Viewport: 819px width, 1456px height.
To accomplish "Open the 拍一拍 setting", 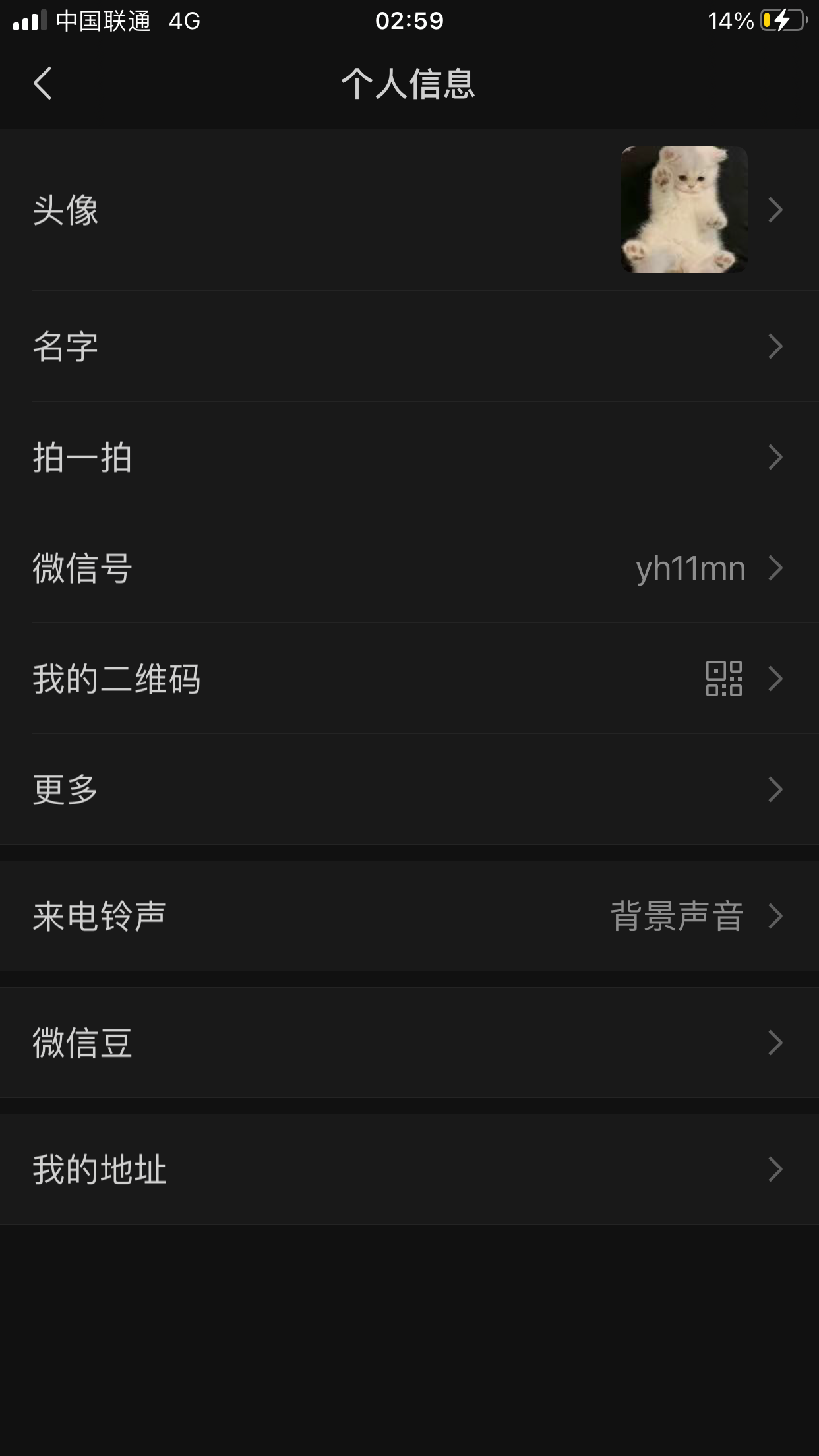I will (x=409, y=457).
